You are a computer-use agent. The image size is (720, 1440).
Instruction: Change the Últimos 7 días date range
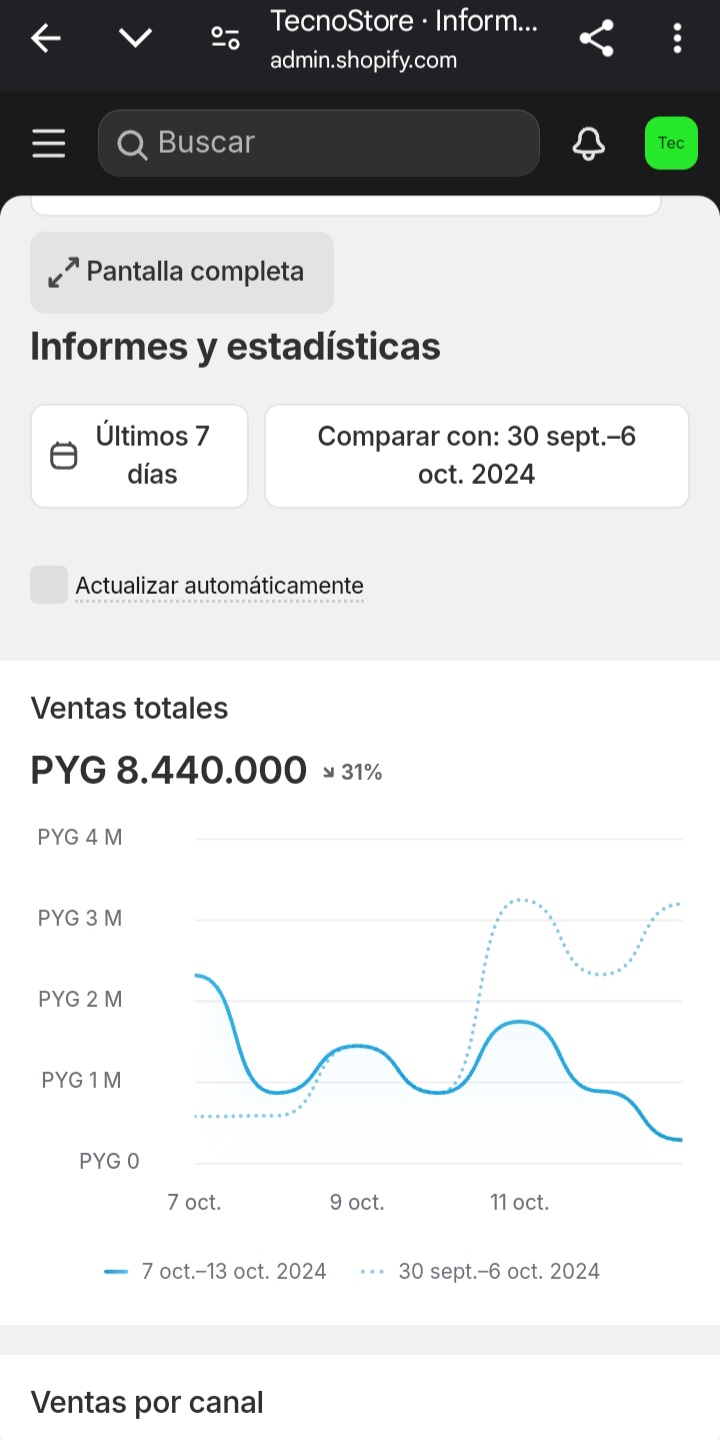click(139, 456)
